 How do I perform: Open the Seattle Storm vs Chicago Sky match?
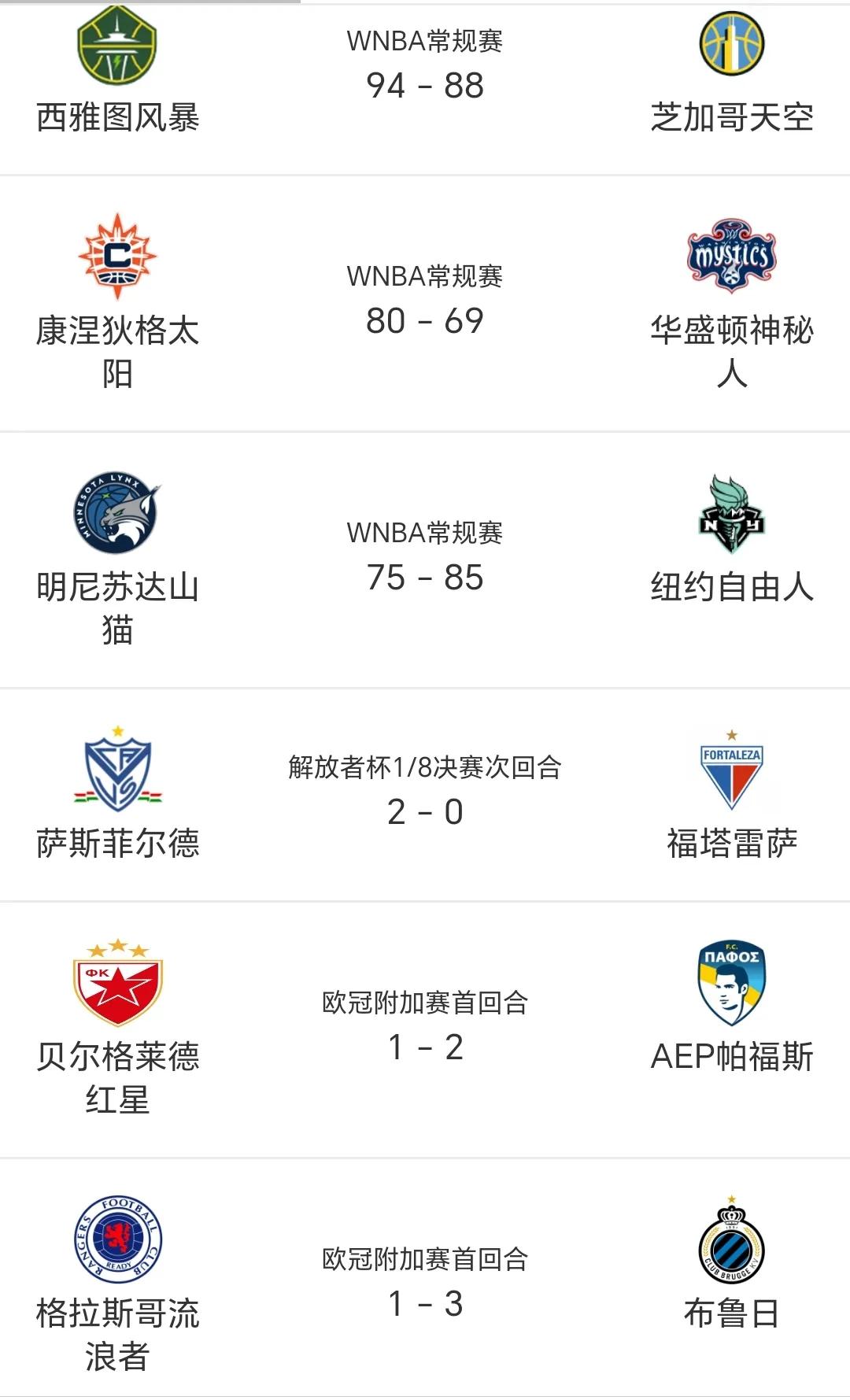pyautogui.click(x=425, y=87)
